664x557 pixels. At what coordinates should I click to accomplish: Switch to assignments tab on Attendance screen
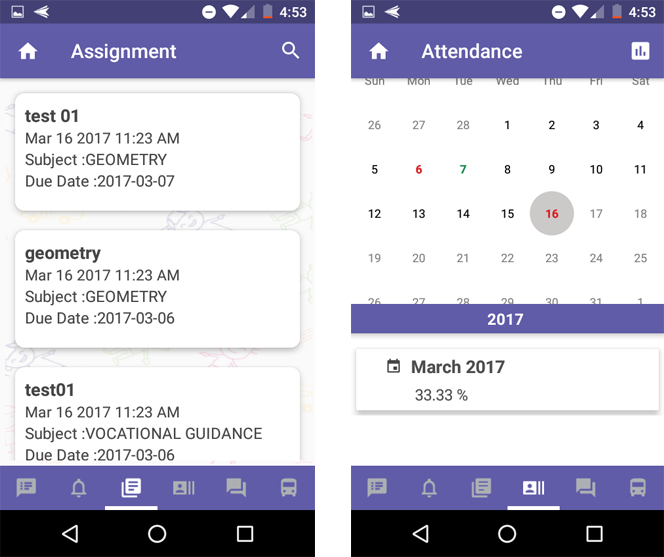(x=481, y=488)
